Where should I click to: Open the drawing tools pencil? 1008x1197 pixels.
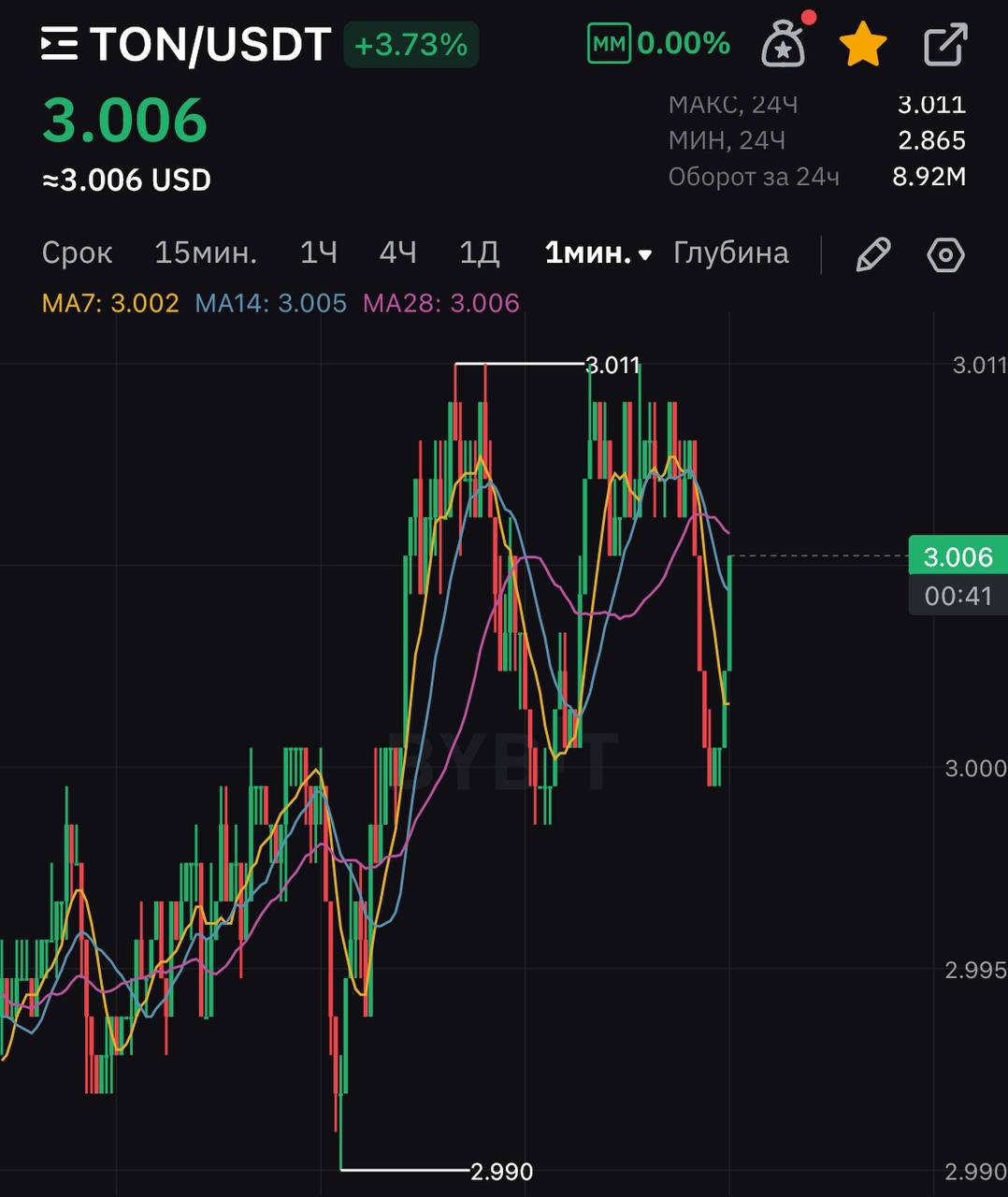click(x=872, y=254)
